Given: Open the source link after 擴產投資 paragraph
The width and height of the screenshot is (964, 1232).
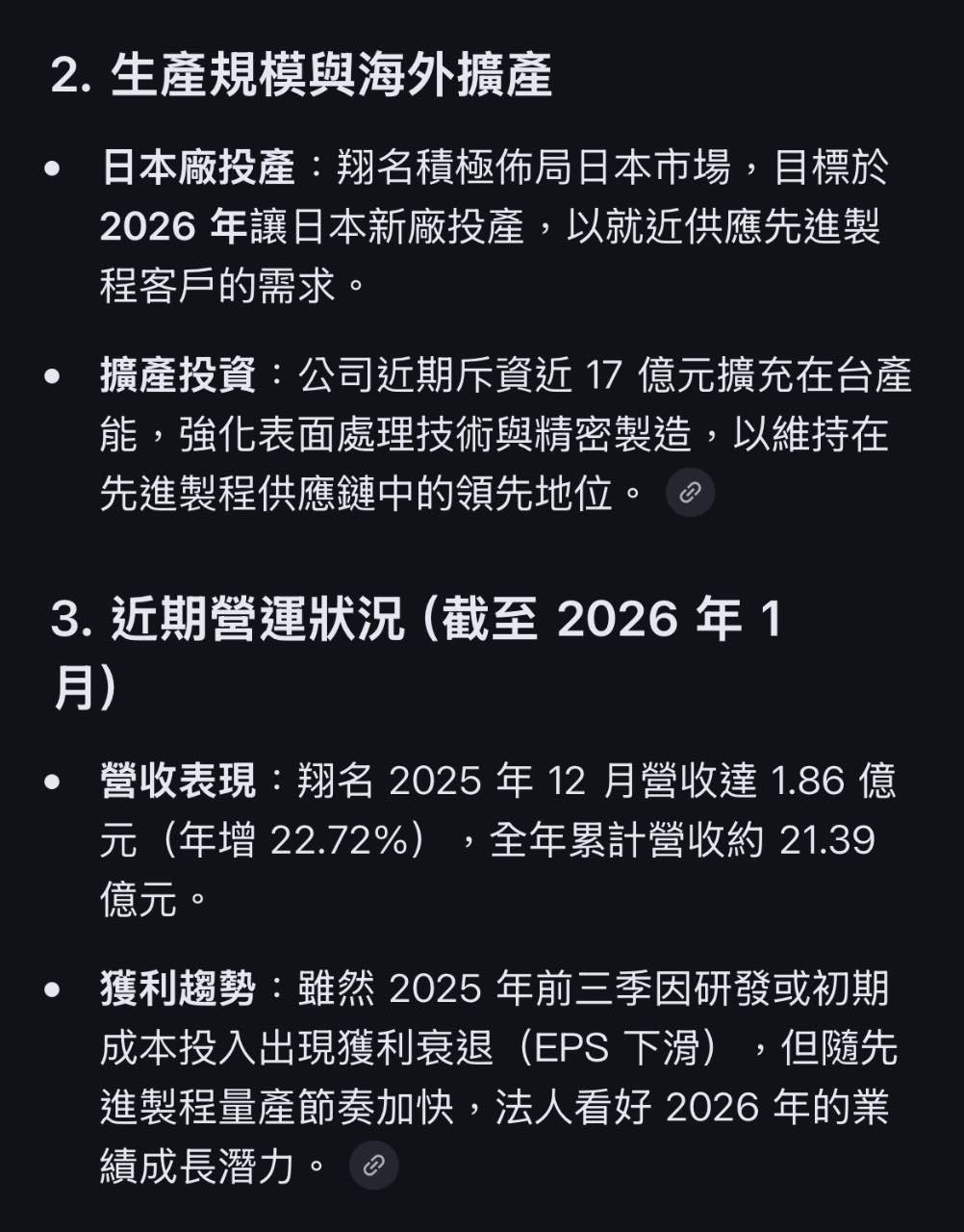Looking at the screenshot, I should [690, 493].
